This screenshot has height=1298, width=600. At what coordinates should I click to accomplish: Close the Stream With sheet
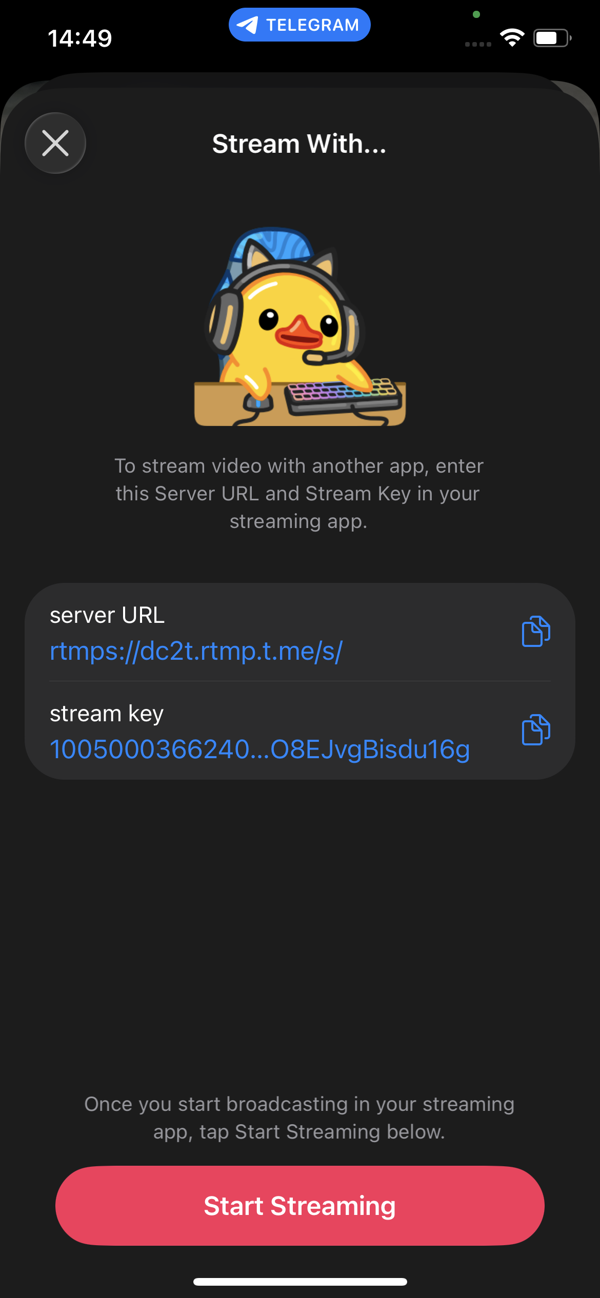tap(55, 144)
